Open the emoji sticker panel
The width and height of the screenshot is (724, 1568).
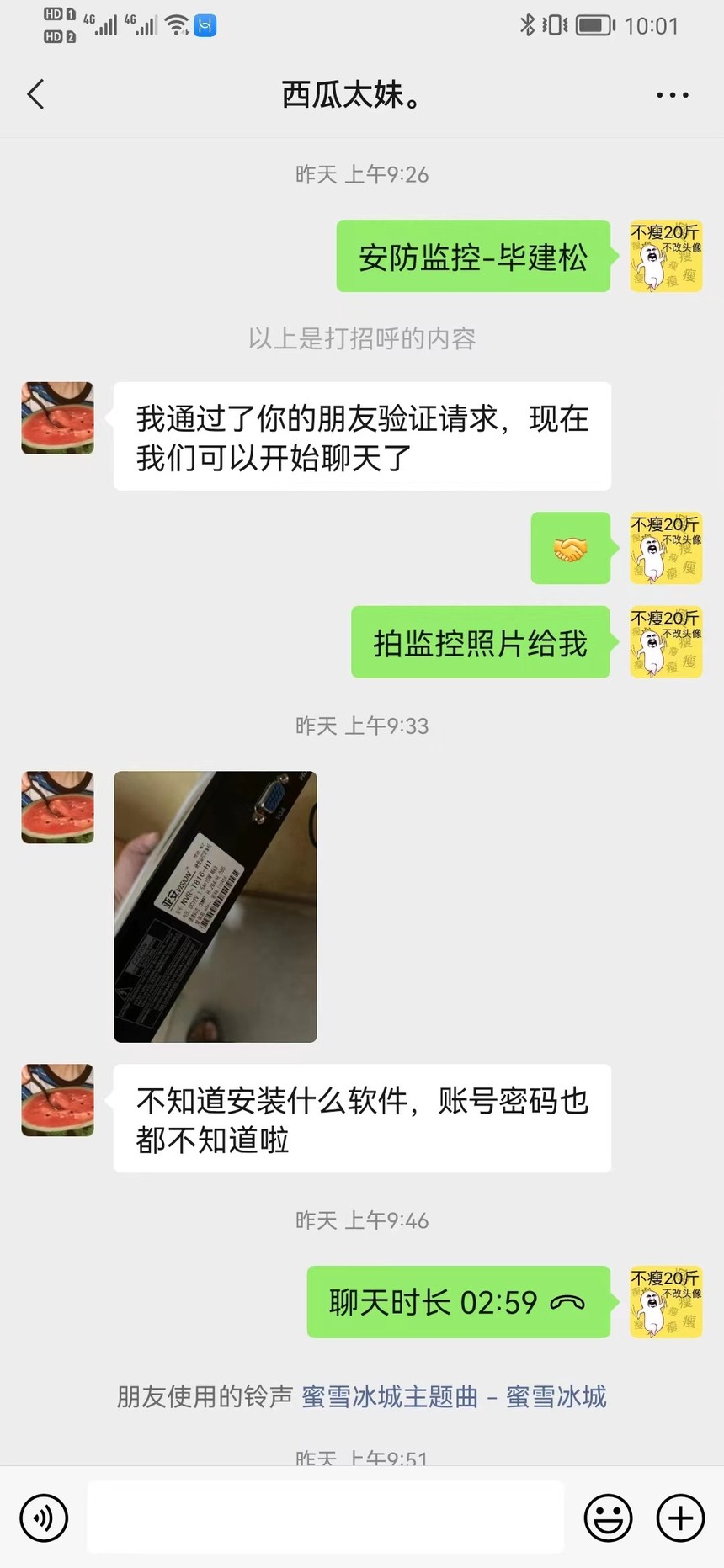(x=608, y=1518)
